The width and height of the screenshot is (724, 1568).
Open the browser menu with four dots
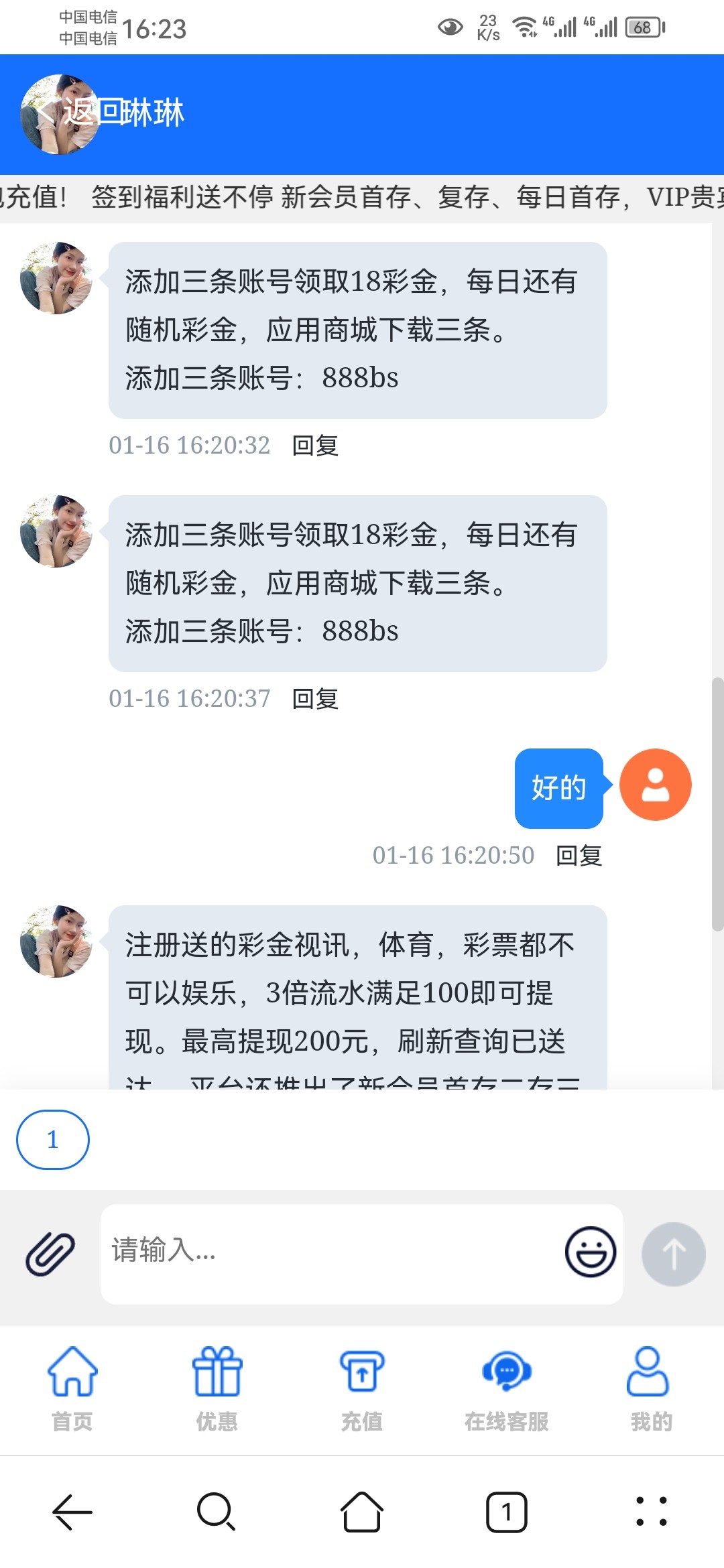(x=651, y=1512)
